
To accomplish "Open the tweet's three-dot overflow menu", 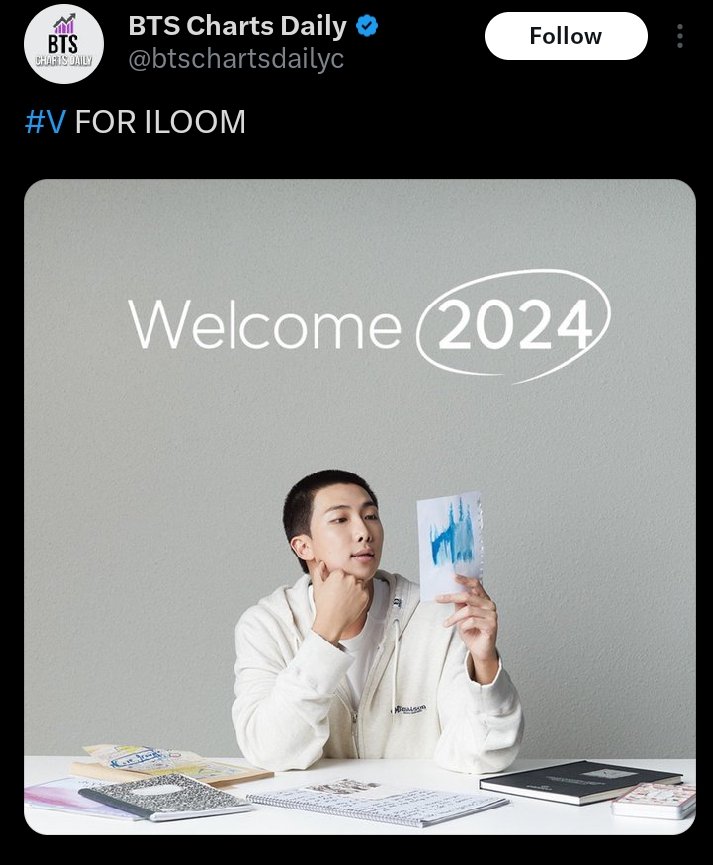I will 680,36.
